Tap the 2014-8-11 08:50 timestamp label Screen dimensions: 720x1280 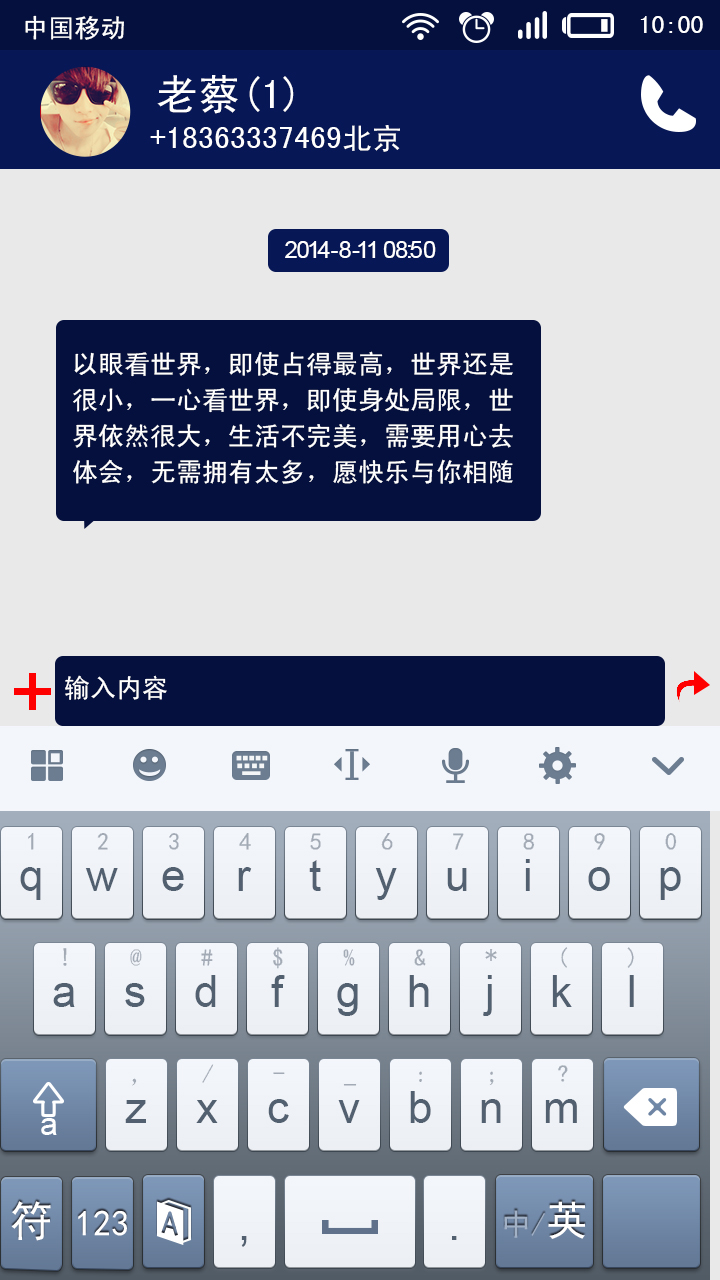(358, 250)
